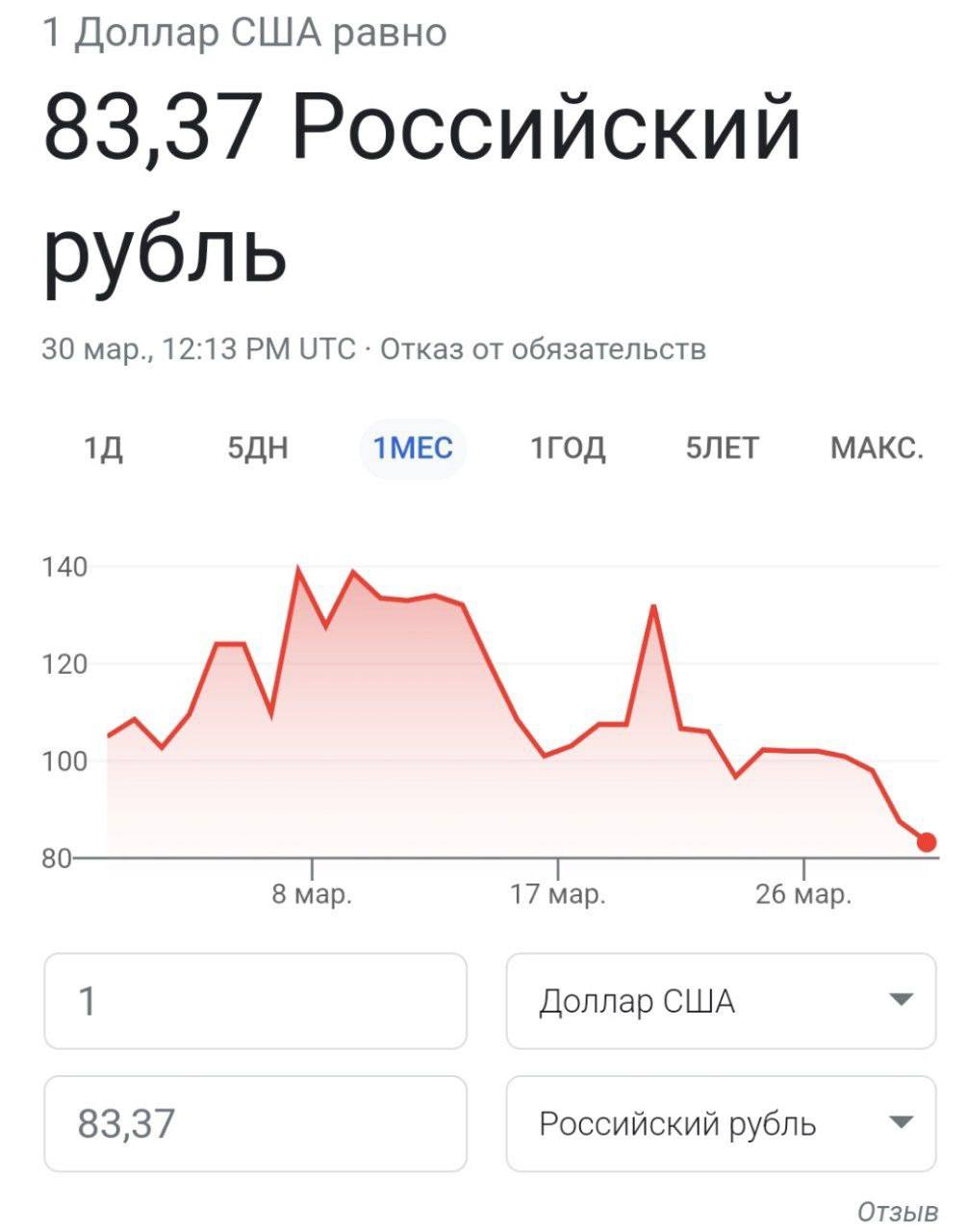Edit the dollar amount field showing 1
Image resolution: width=967 pixels, height=1232 pixels.
[x=255, y=1001]
